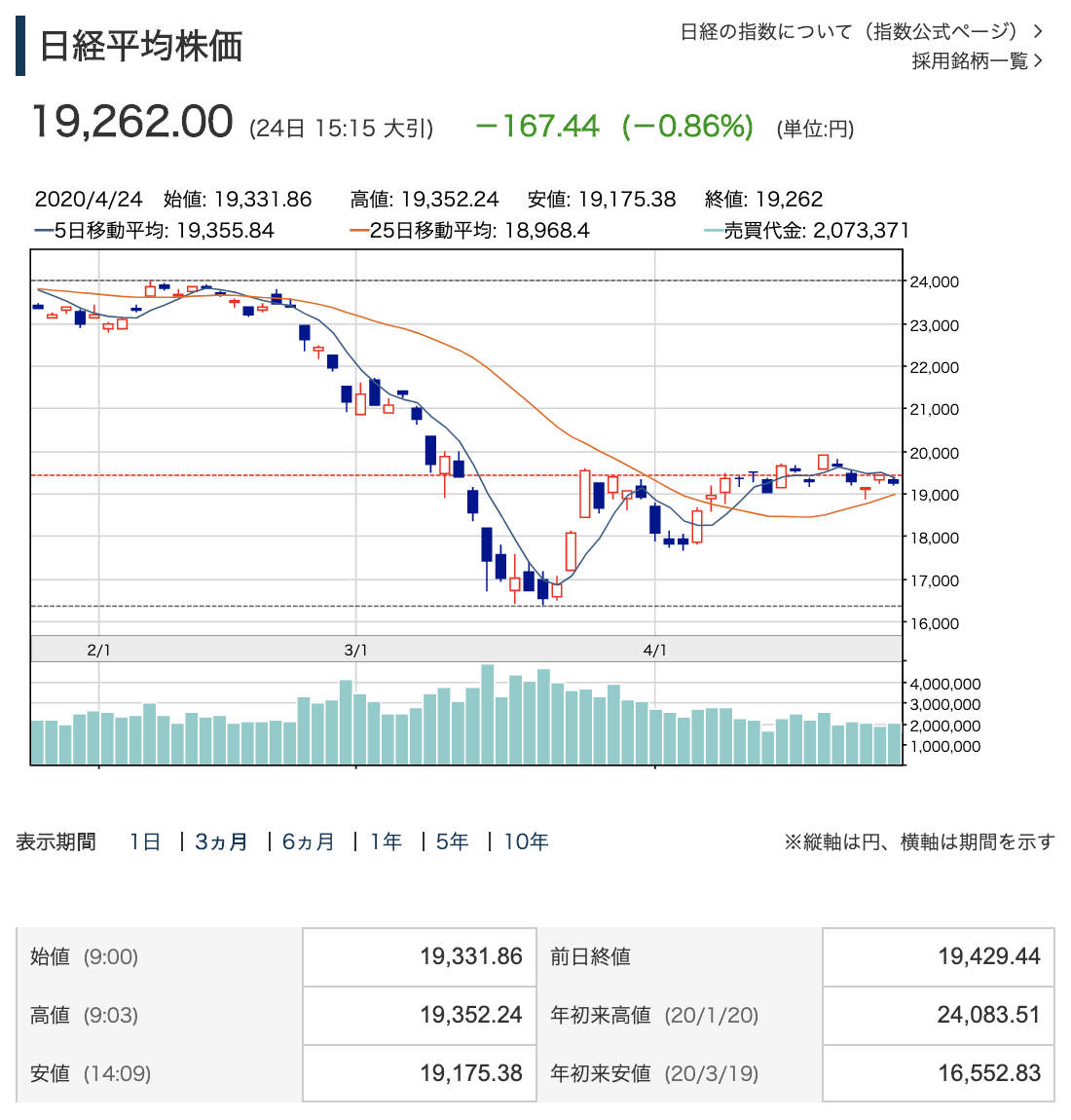This screenshot has width=1071, height=1120.
Task: Change chart range to 1年
Action: point(386,841)
